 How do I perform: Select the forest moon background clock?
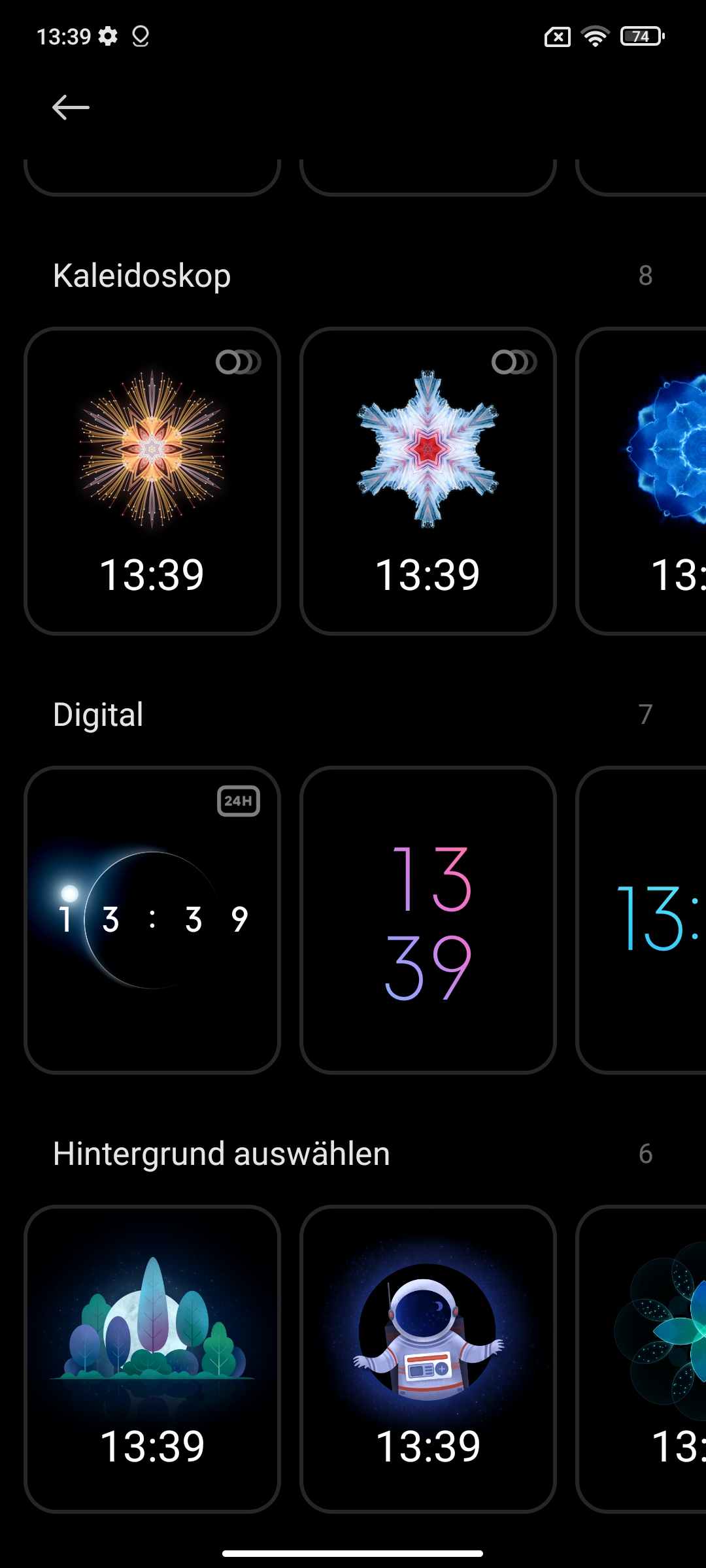click(x=152, y=1359)
